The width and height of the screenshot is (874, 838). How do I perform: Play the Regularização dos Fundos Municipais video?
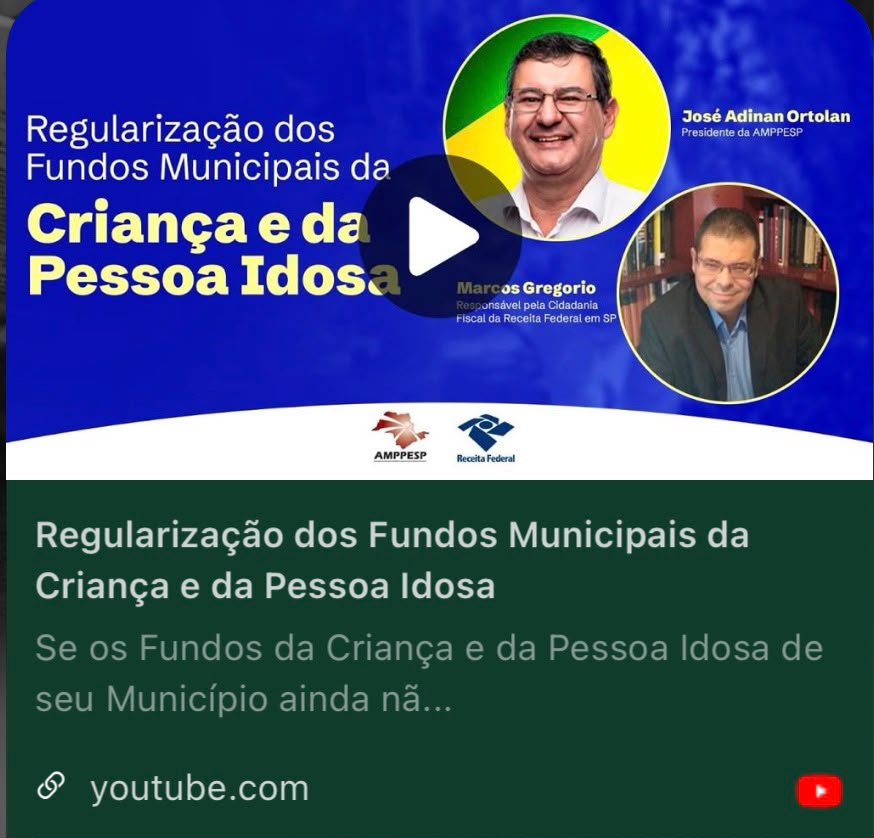(x=440, y=236)
